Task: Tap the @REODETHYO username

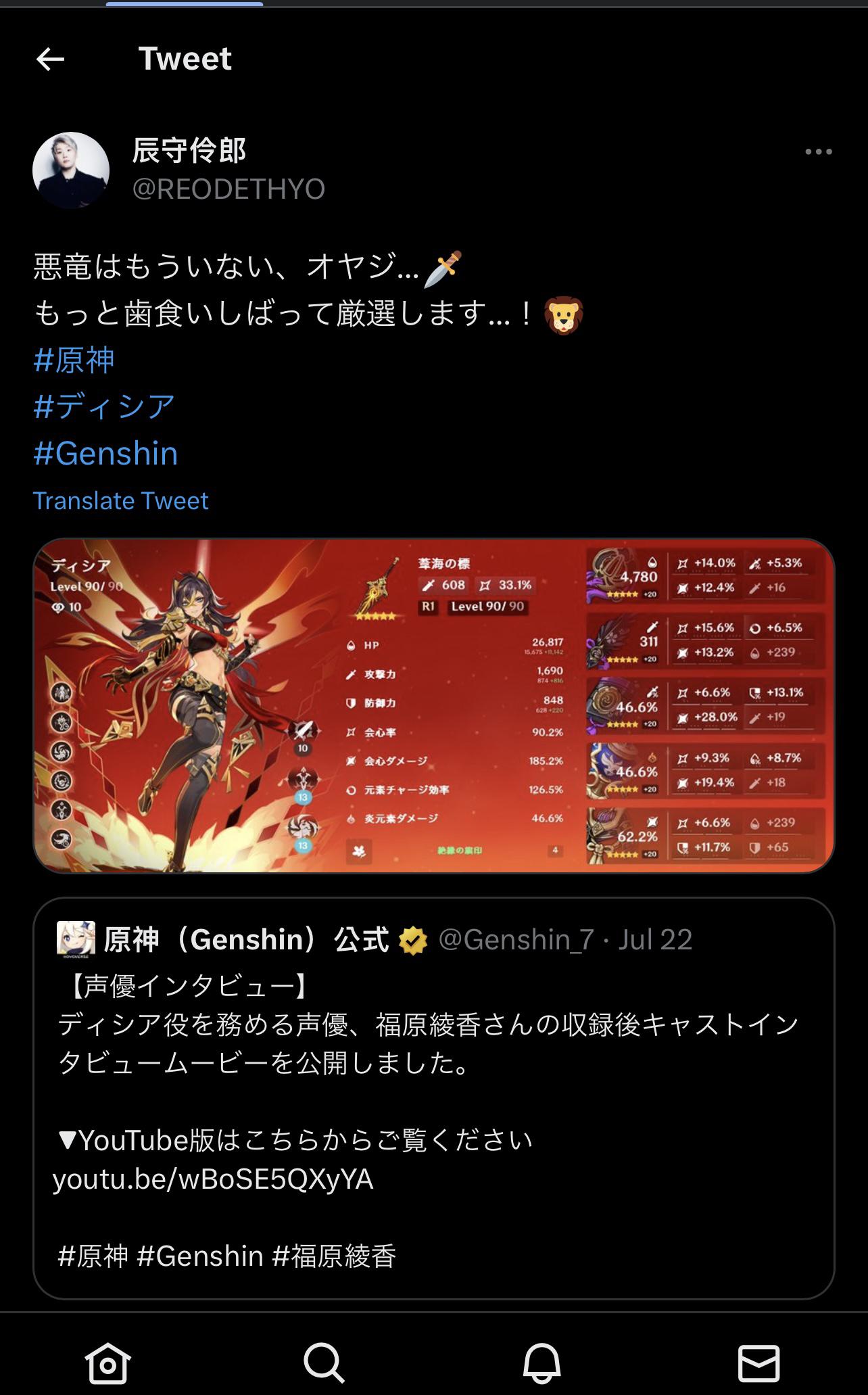Action: coord(228,189)
